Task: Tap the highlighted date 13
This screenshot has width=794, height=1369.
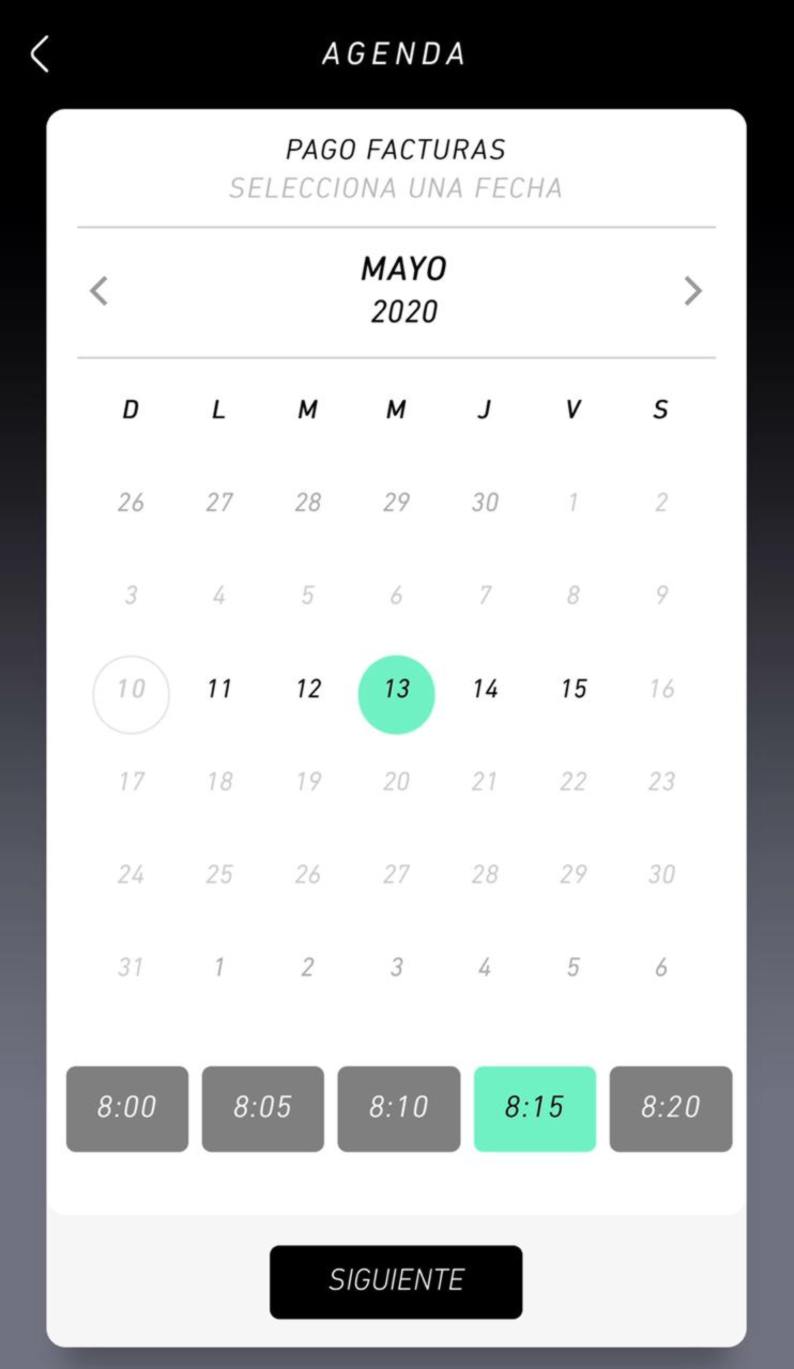Action: [396, 694]
